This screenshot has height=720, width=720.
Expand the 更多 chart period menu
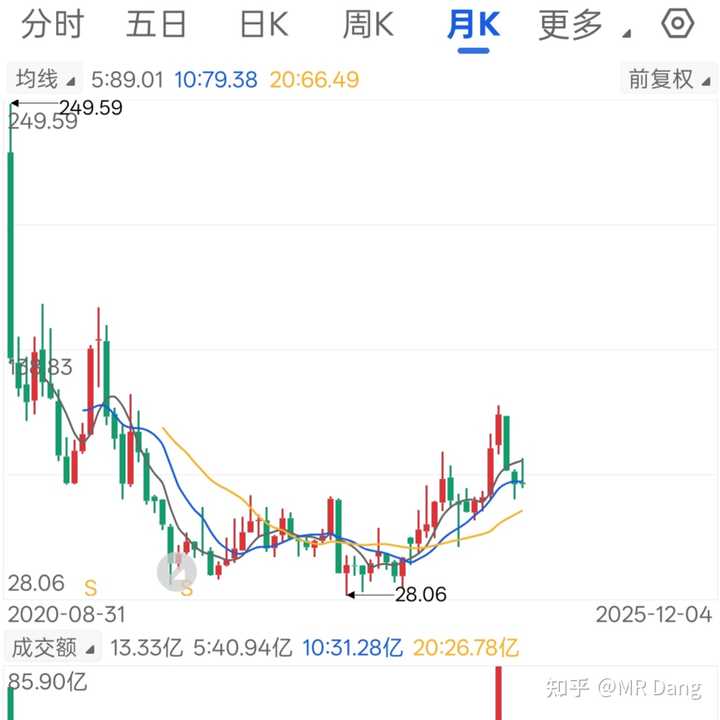click(583, 24)
